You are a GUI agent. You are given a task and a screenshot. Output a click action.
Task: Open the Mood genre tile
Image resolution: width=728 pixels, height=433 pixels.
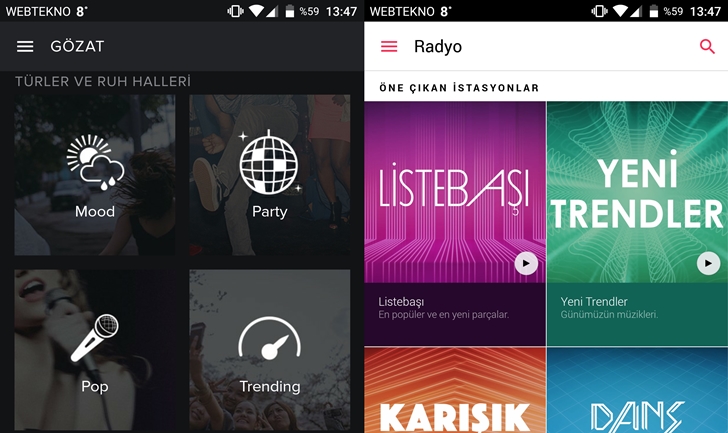(95, 175)
